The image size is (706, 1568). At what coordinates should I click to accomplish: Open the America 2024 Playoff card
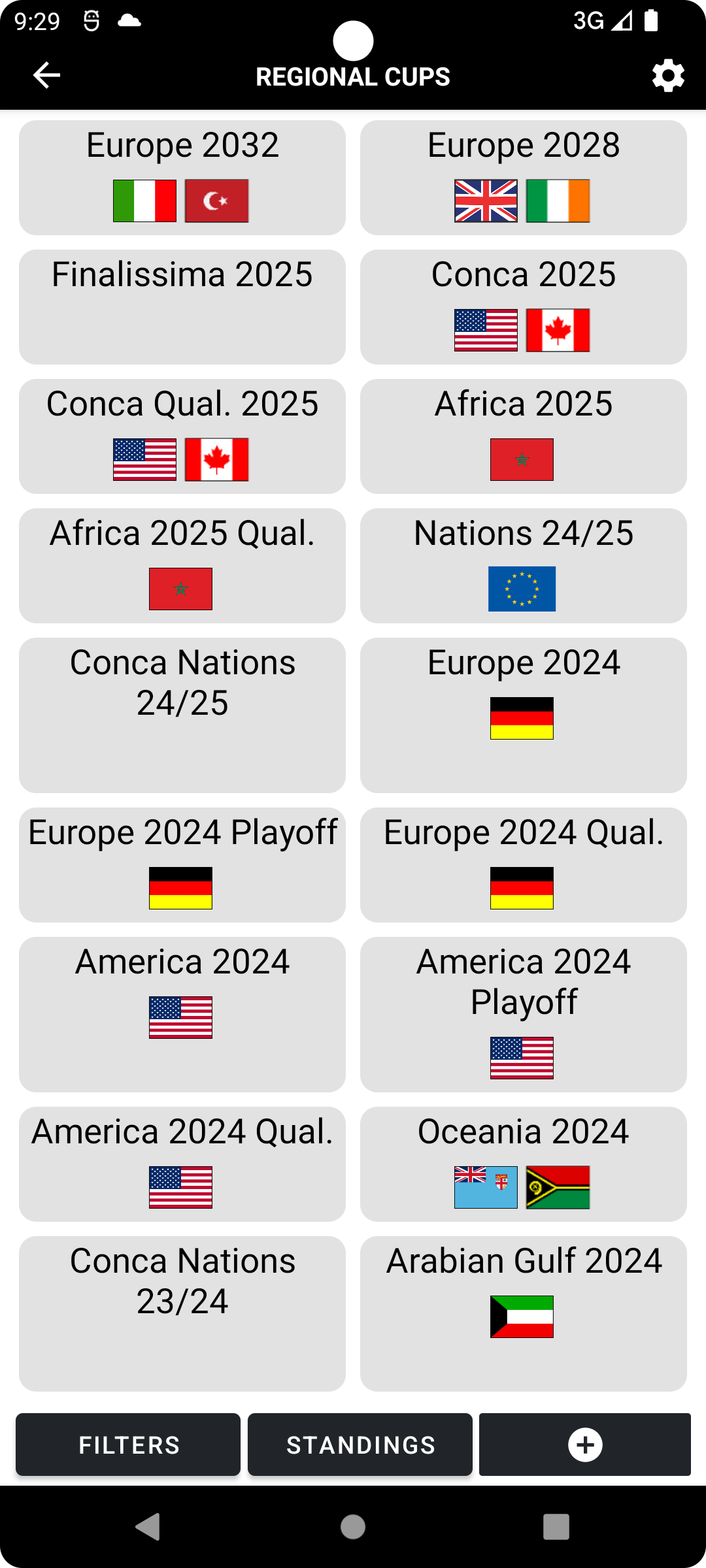(x=523, y=1014)
